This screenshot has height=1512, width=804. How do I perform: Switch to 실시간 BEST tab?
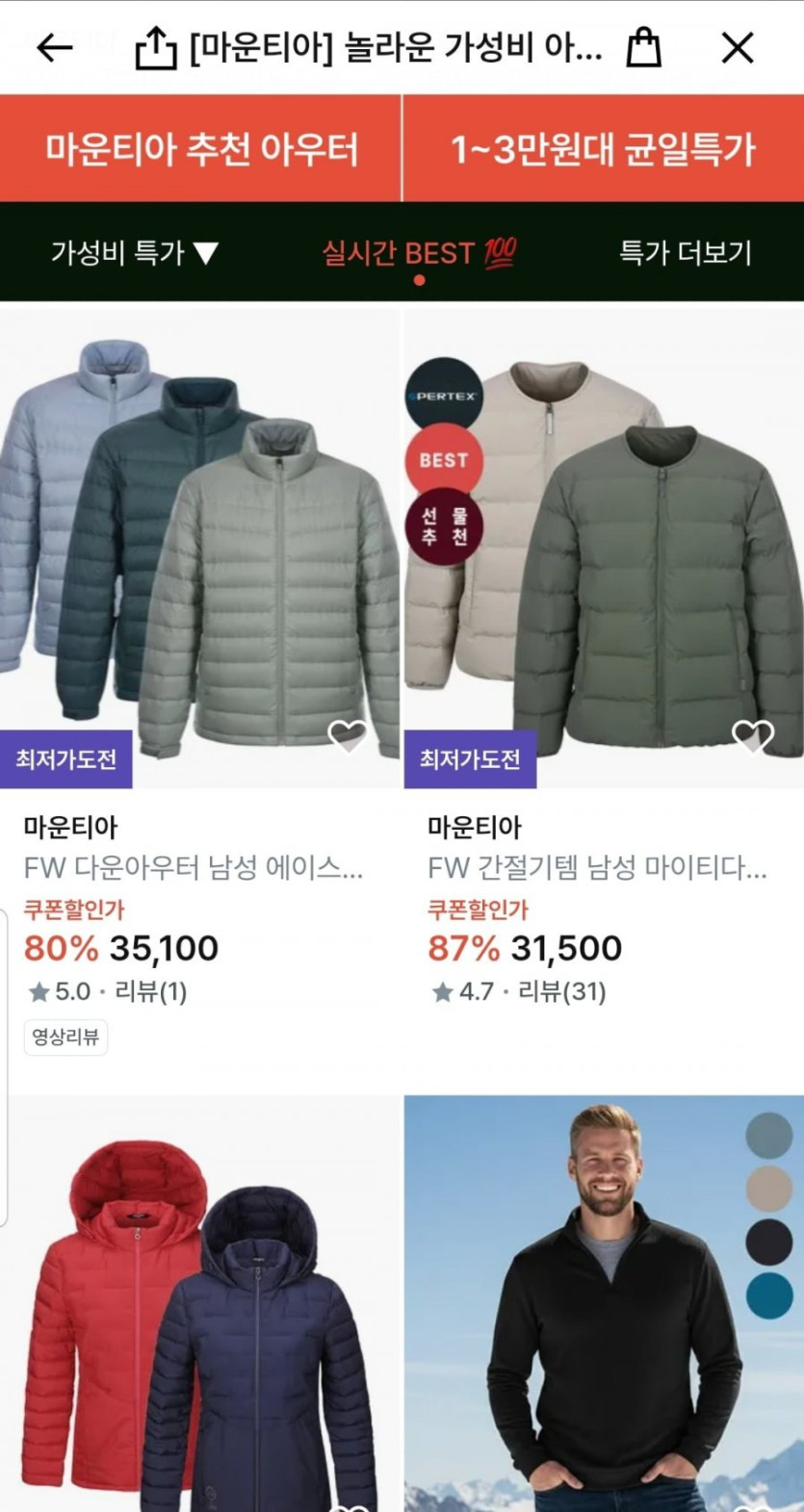coord(419,253)
